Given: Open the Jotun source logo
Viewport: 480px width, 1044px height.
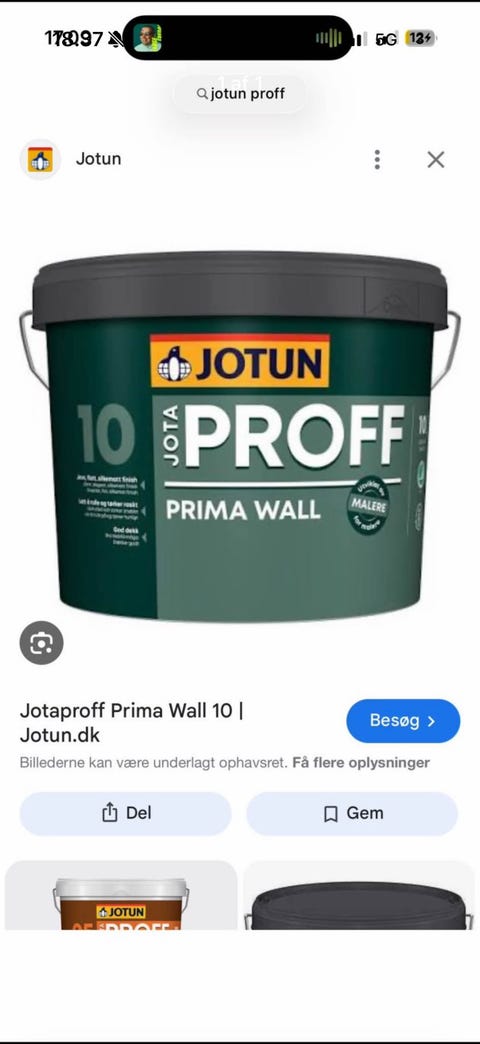Looking at the screenshot, I should point(40,159).
